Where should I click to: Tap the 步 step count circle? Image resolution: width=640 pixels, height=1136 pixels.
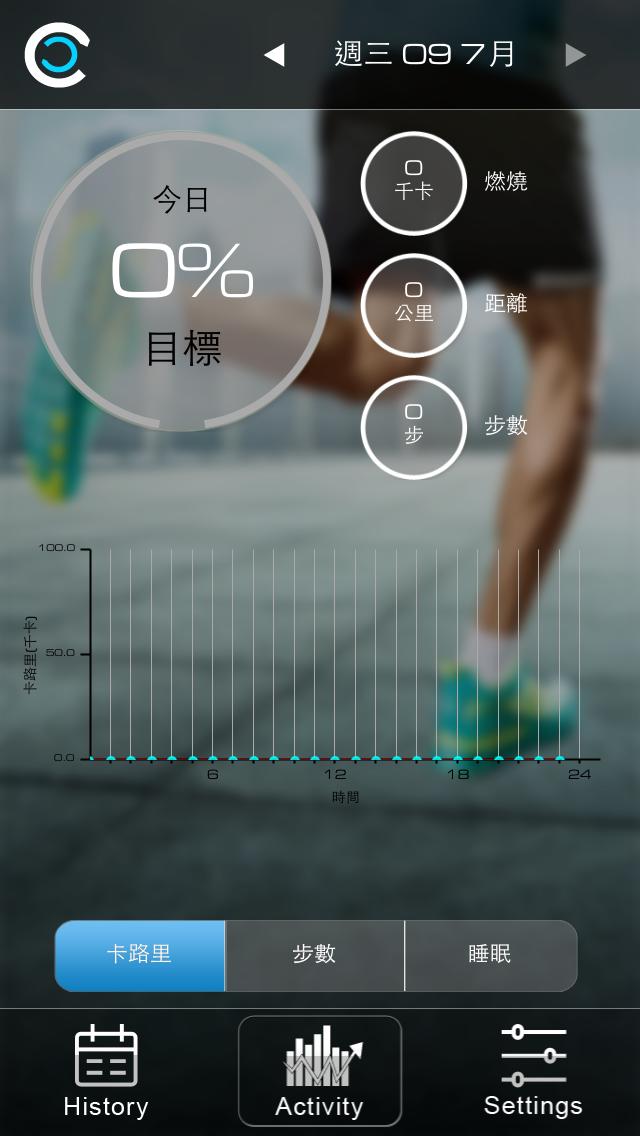(413, 427)
